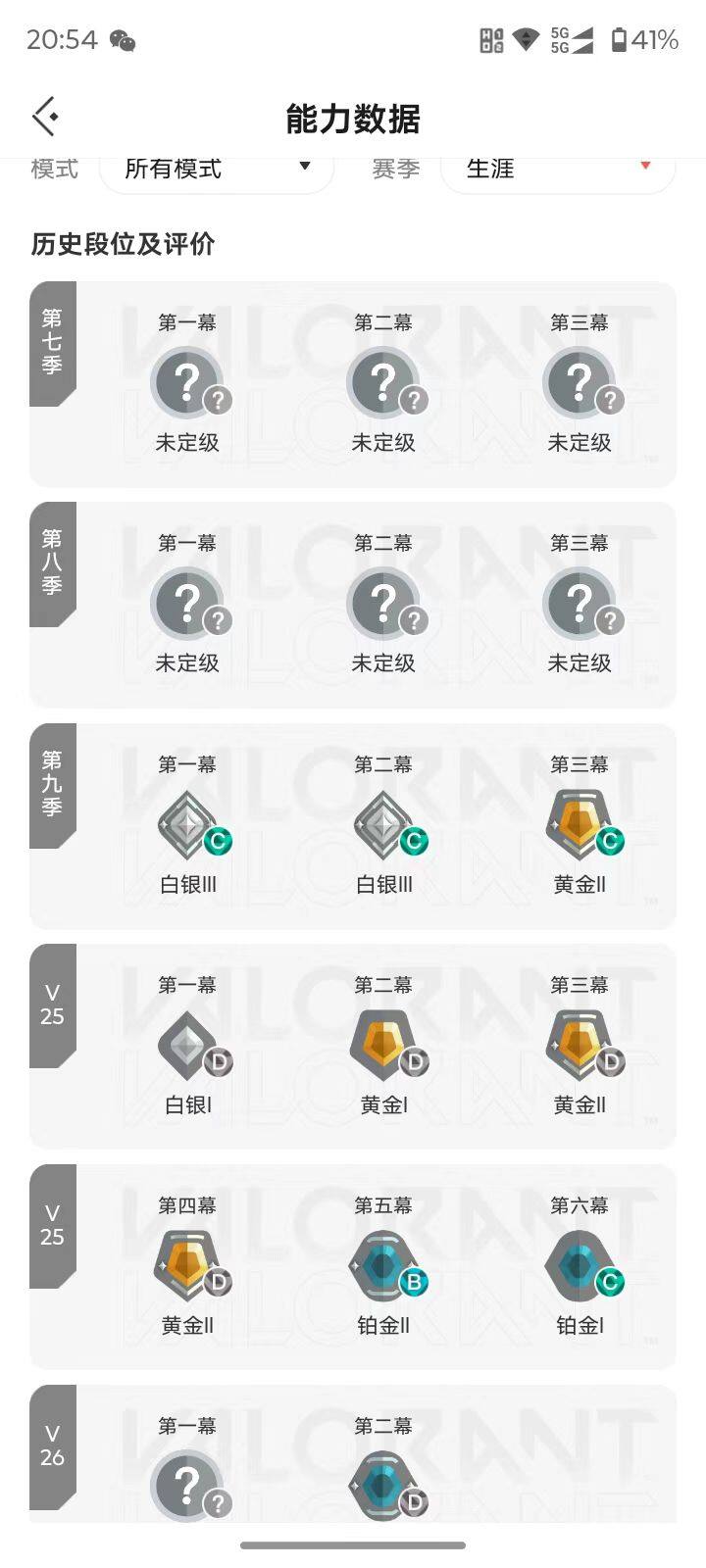Tap the platinum badge in V26 第二幕

click(382, 1486)
